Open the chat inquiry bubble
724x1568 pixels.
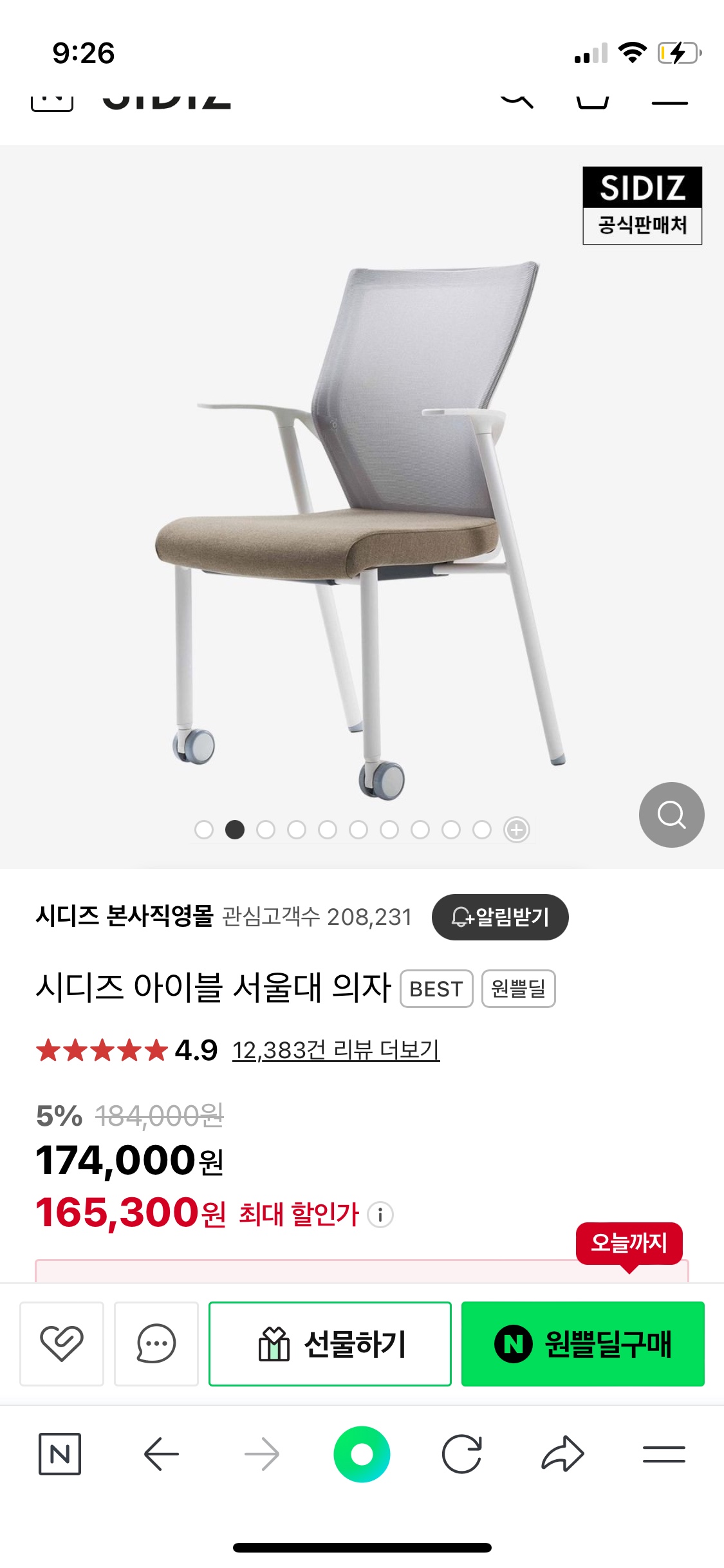[156, 1343]
